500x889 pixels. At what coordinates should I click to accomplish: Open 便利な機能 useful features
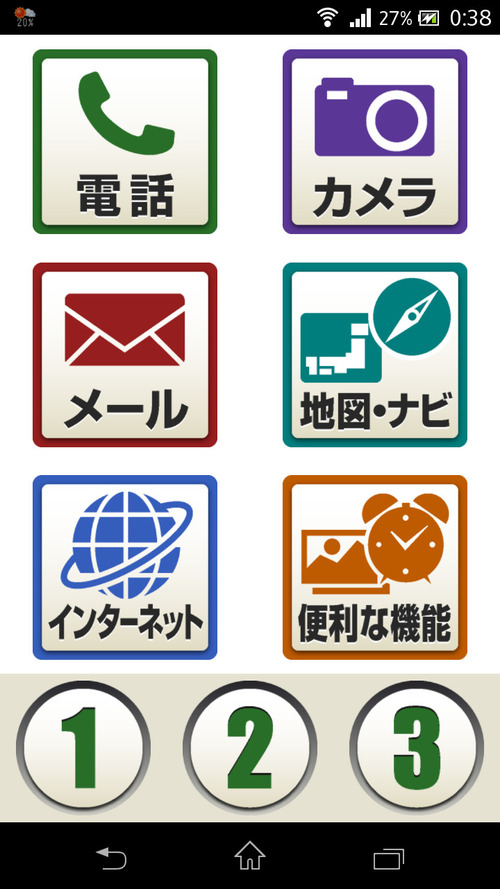[375, 568]
